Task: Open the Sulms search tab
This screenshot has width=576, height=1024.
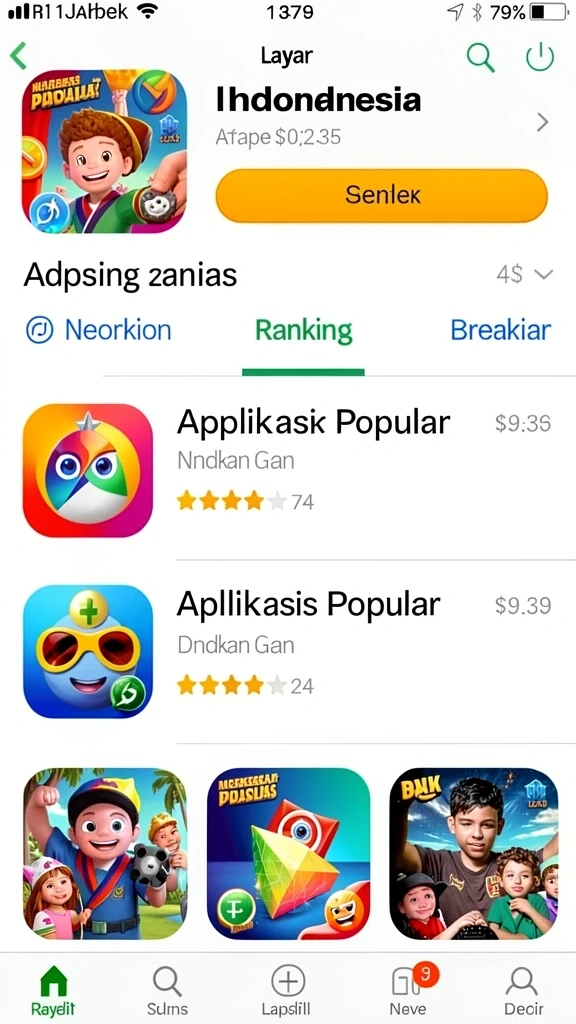Action: pos(167,991)
